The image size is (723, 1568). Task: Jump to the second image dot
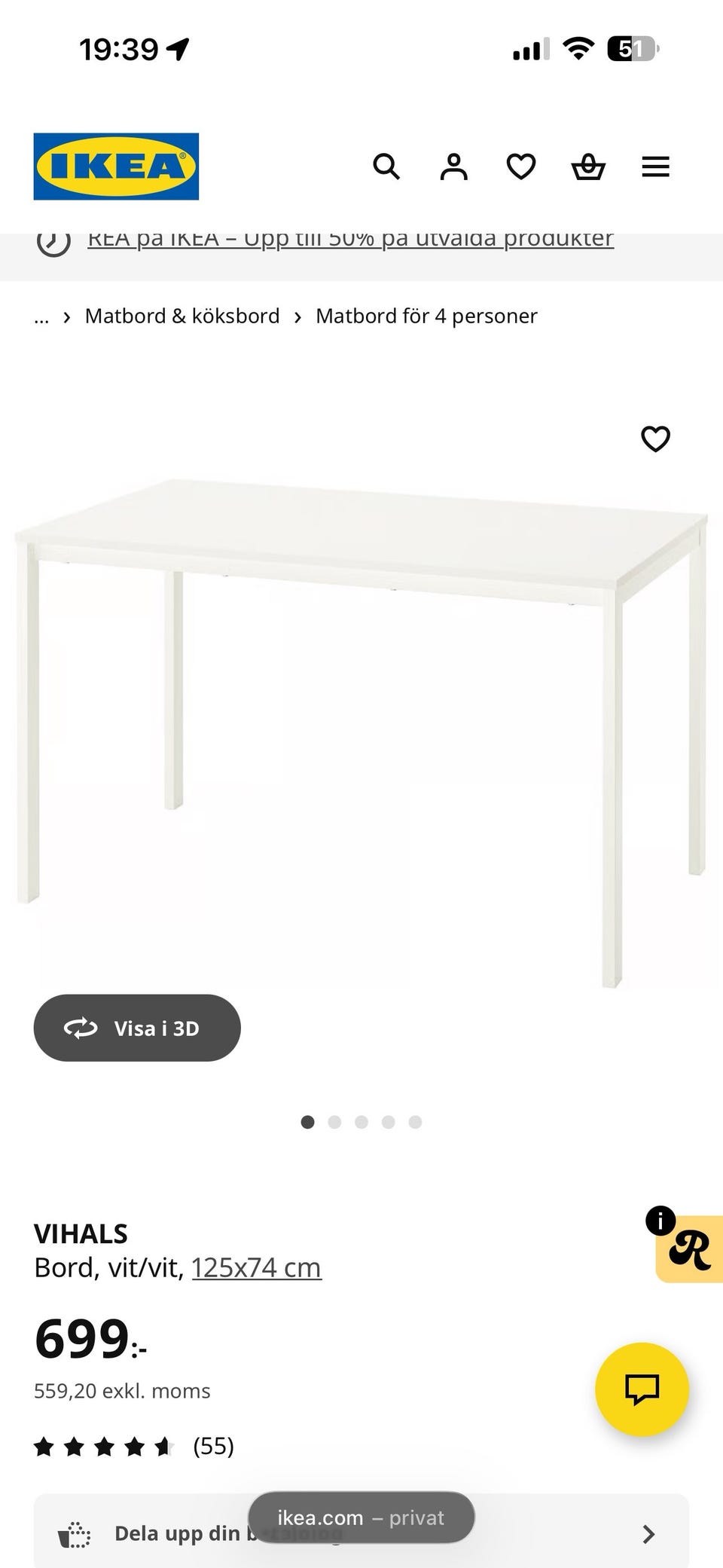[x=334, y=1122]
